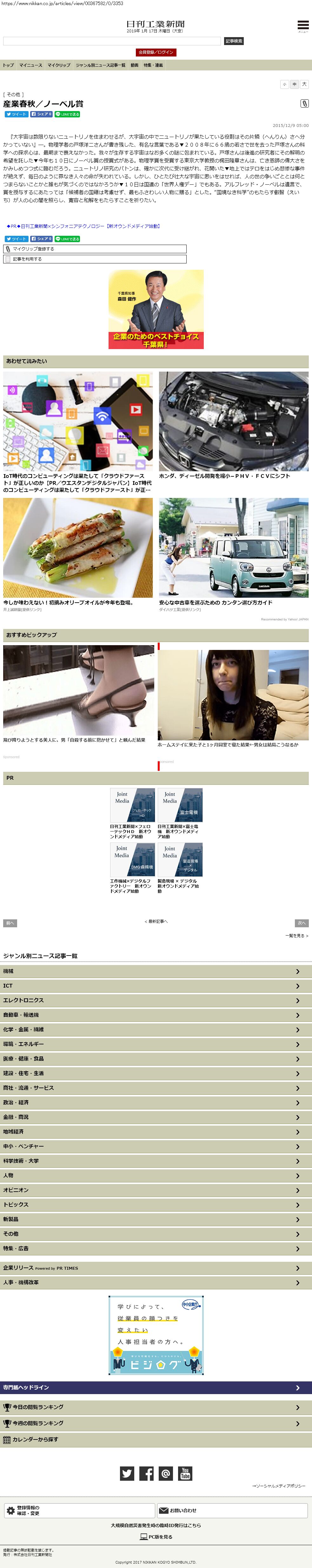Expand 今日の閲覧ランキング
The width and height of the screenshot is (312, 1568).
[156, 1407]
